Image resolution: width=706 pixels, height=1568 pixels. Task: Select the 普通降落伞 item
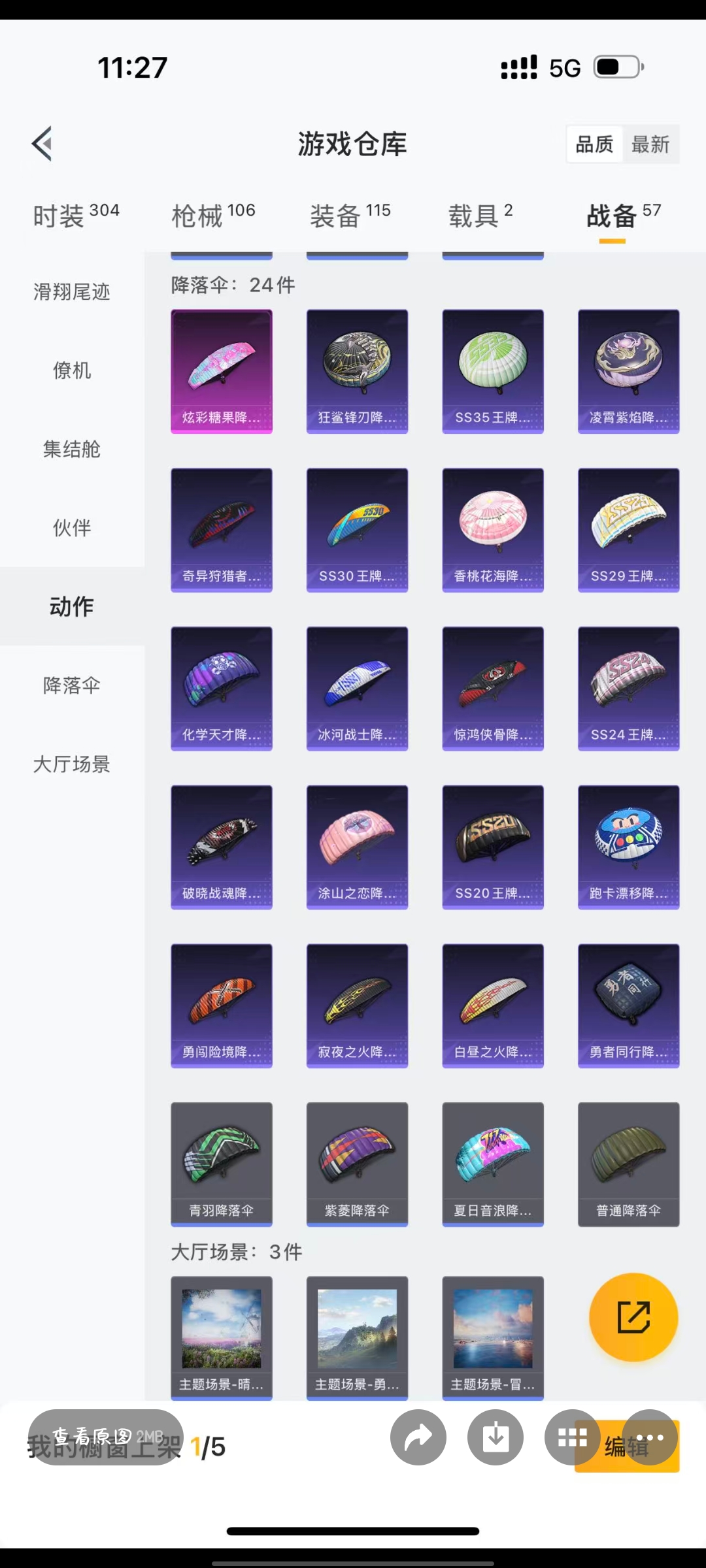pos(628,1164)
